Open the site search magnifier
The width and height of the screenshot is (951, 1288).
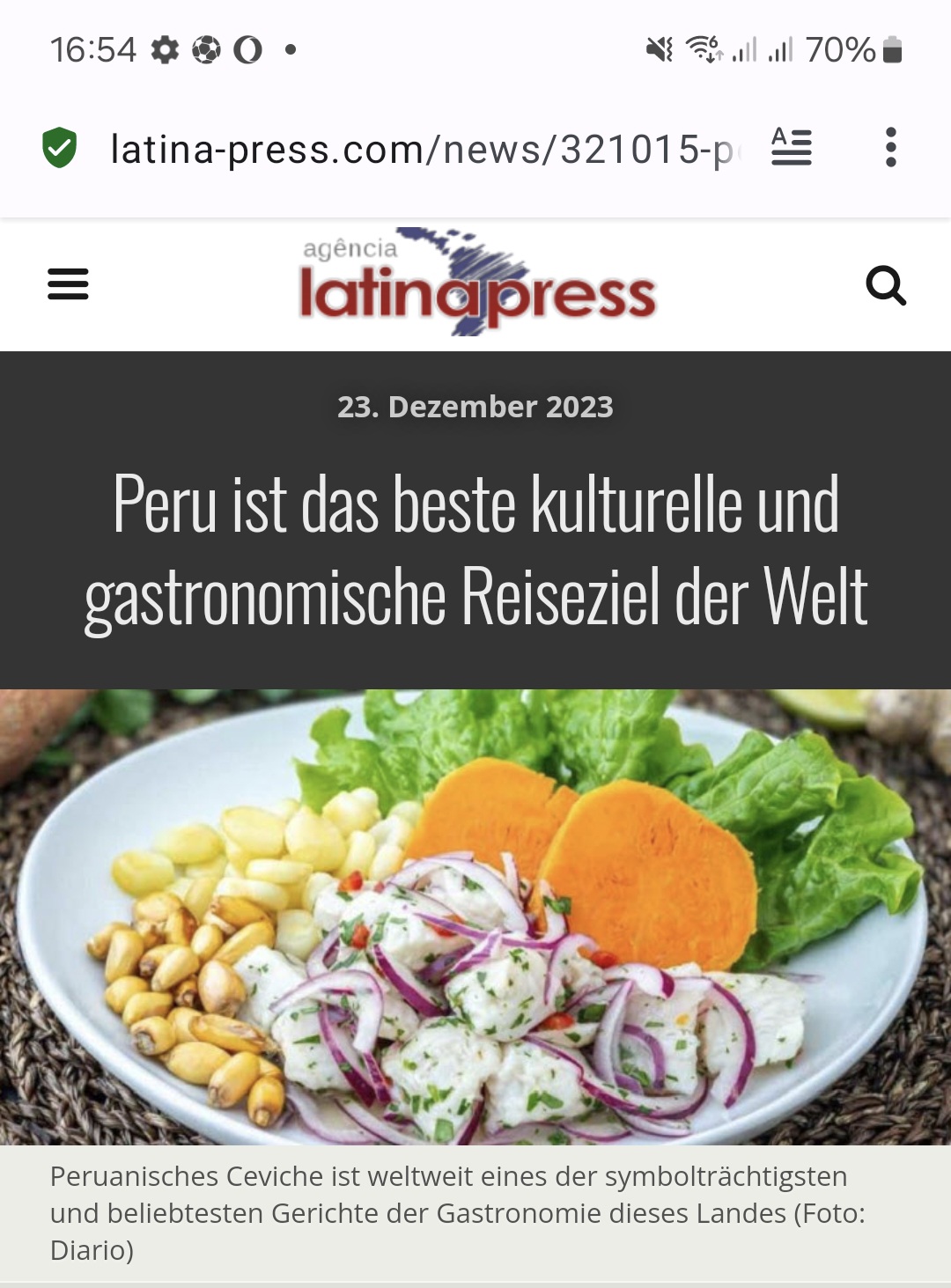[x=886, y=285]
